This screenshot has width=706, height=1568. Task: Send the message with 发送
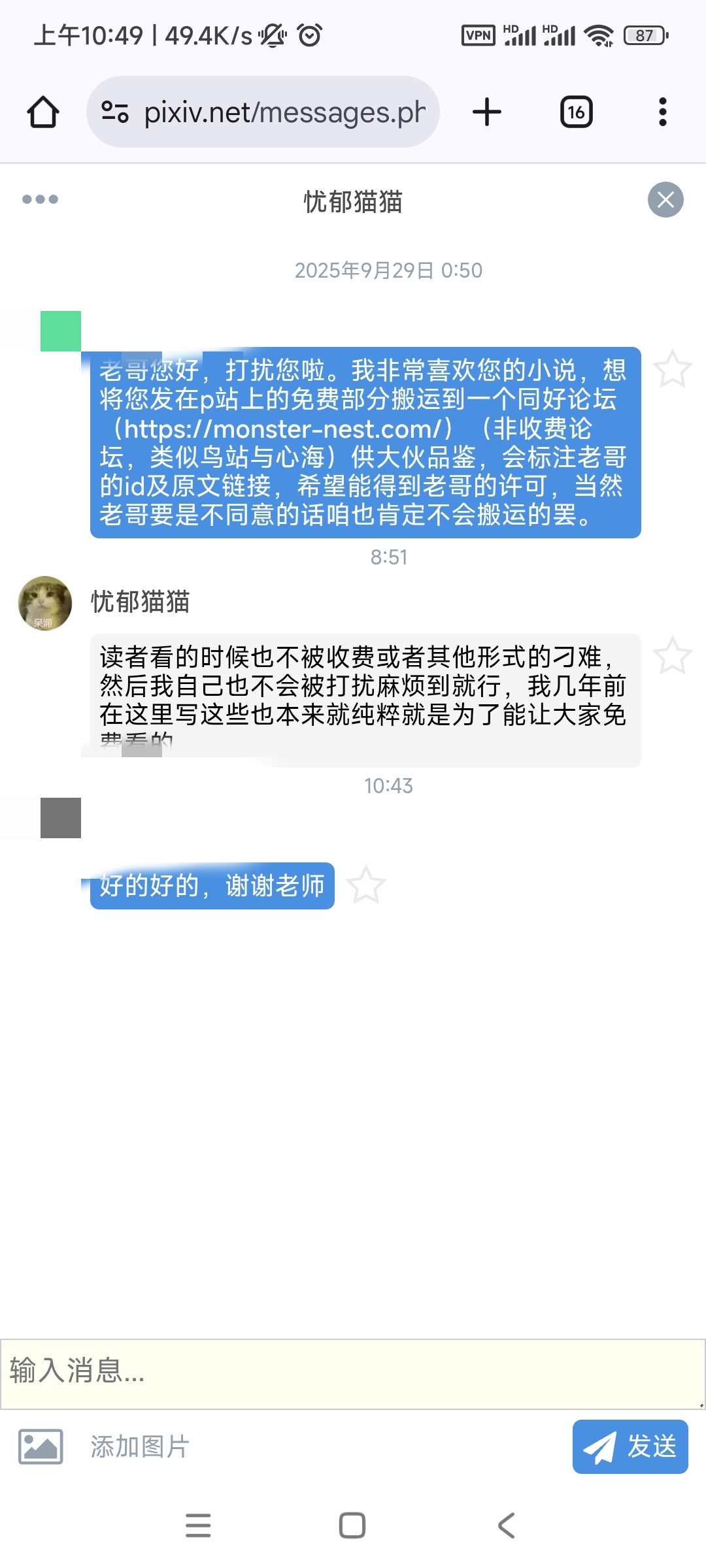click(630, 1446)
